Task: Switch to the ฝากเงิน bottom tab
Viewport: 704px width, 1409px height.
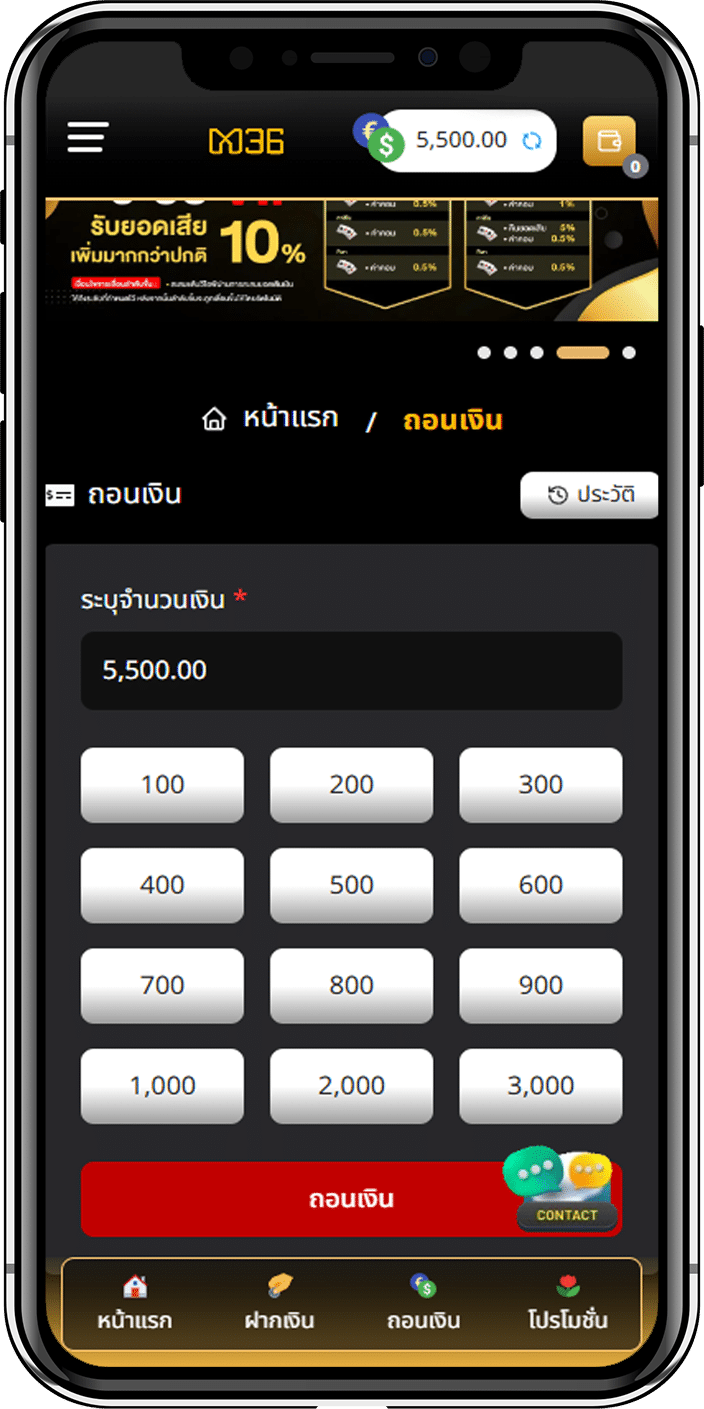Action: pyautogui.click(x=279, y=1304)
